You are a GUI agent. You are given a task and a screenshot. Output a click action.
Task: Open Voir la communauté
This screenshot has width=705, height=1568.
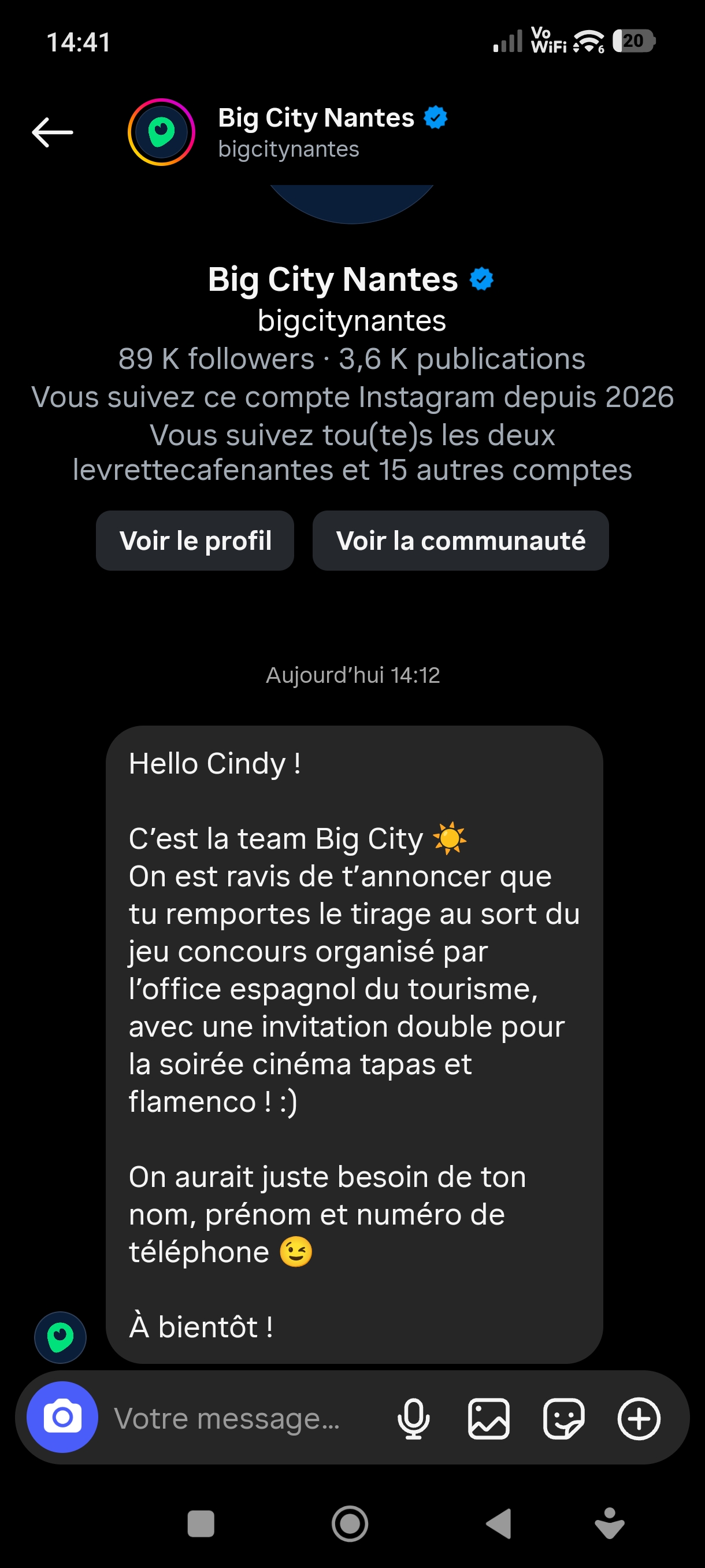pyautogui.click(x=461, y=541)
